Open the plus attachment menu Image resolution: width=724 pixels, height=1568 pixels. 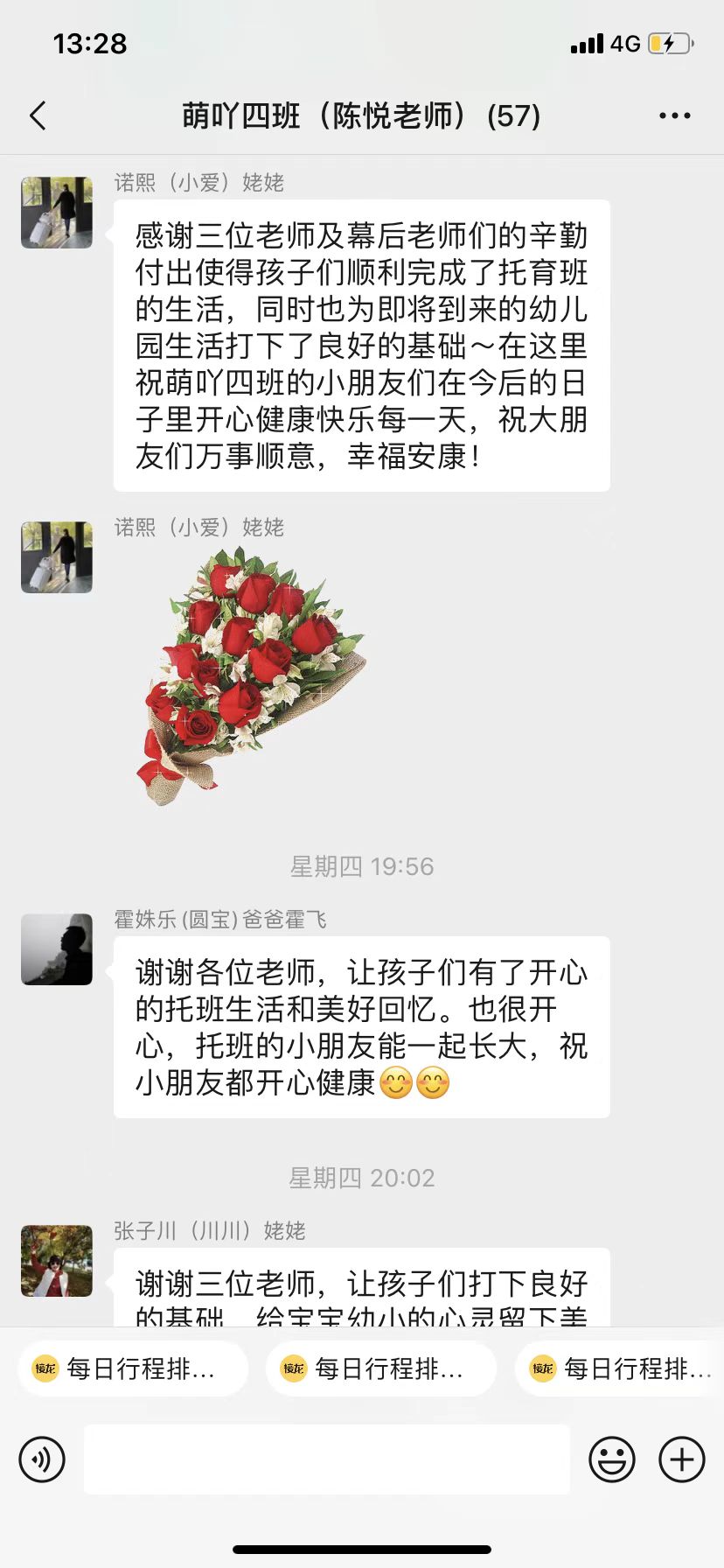point(682,1459)
